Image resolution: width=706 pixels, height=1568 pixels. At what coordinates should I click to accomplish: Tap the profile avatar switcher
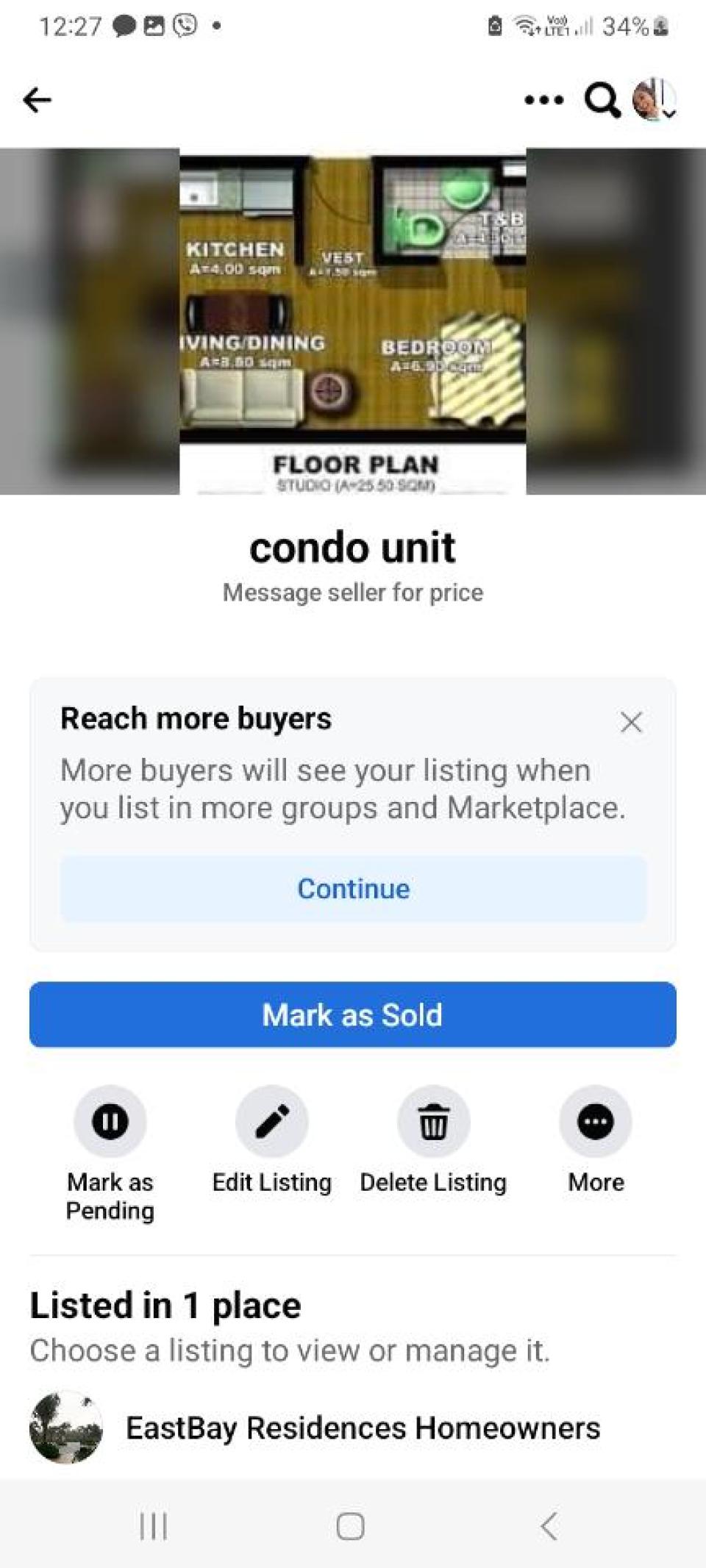tap(655, 99)
